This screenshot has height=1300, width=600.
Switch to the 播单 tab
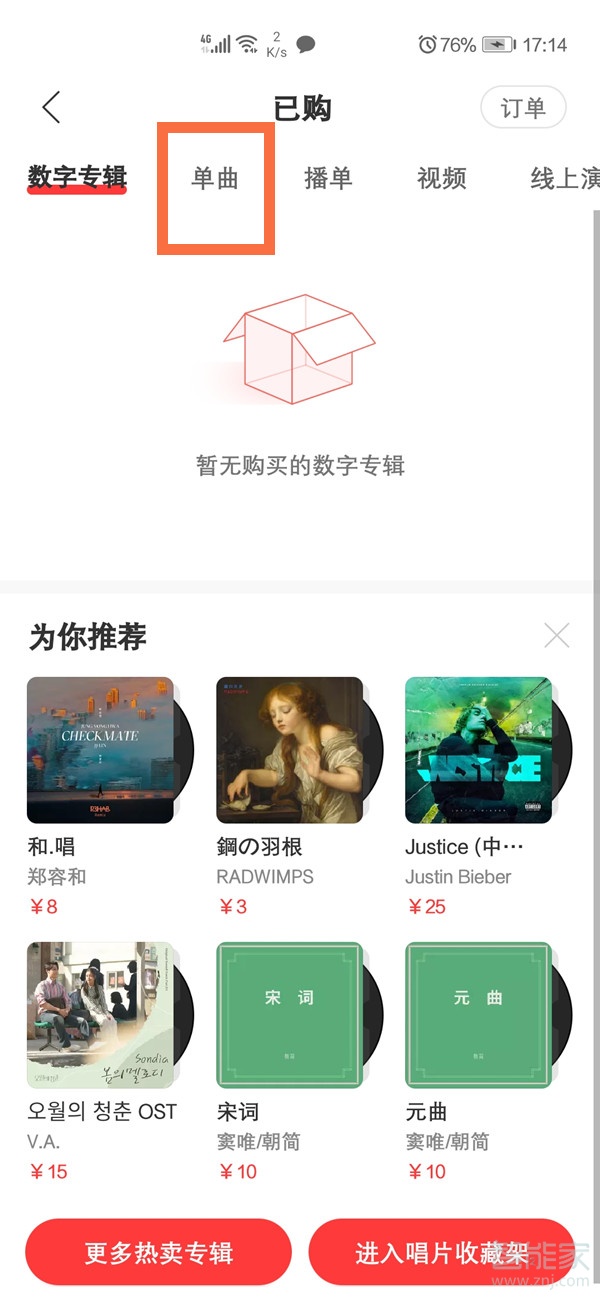point(328,179)
